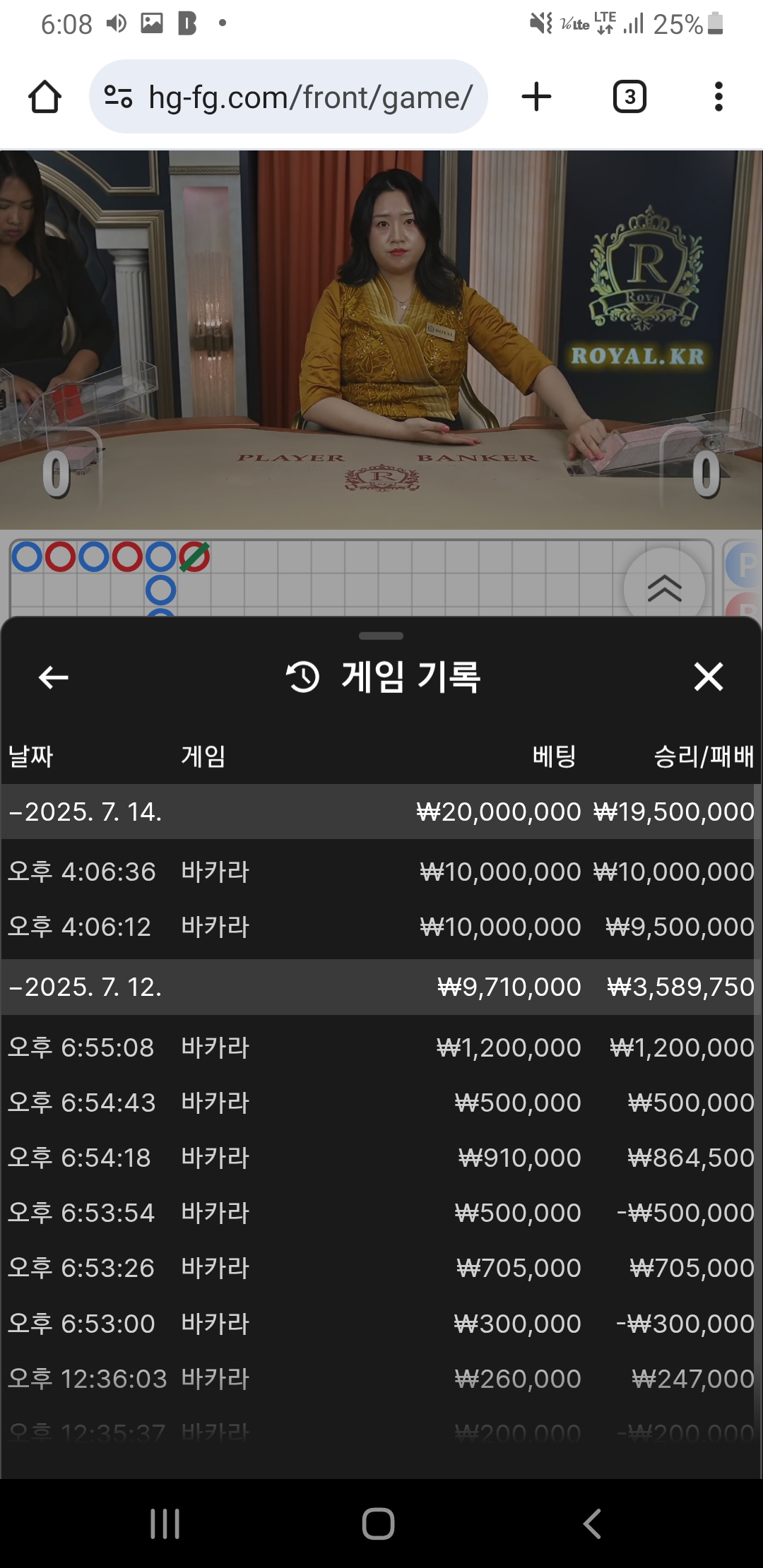Tap the system back button
The height and width of the screenshot is (1568, 763).
pyautogui.click(x=592, y=1524)
